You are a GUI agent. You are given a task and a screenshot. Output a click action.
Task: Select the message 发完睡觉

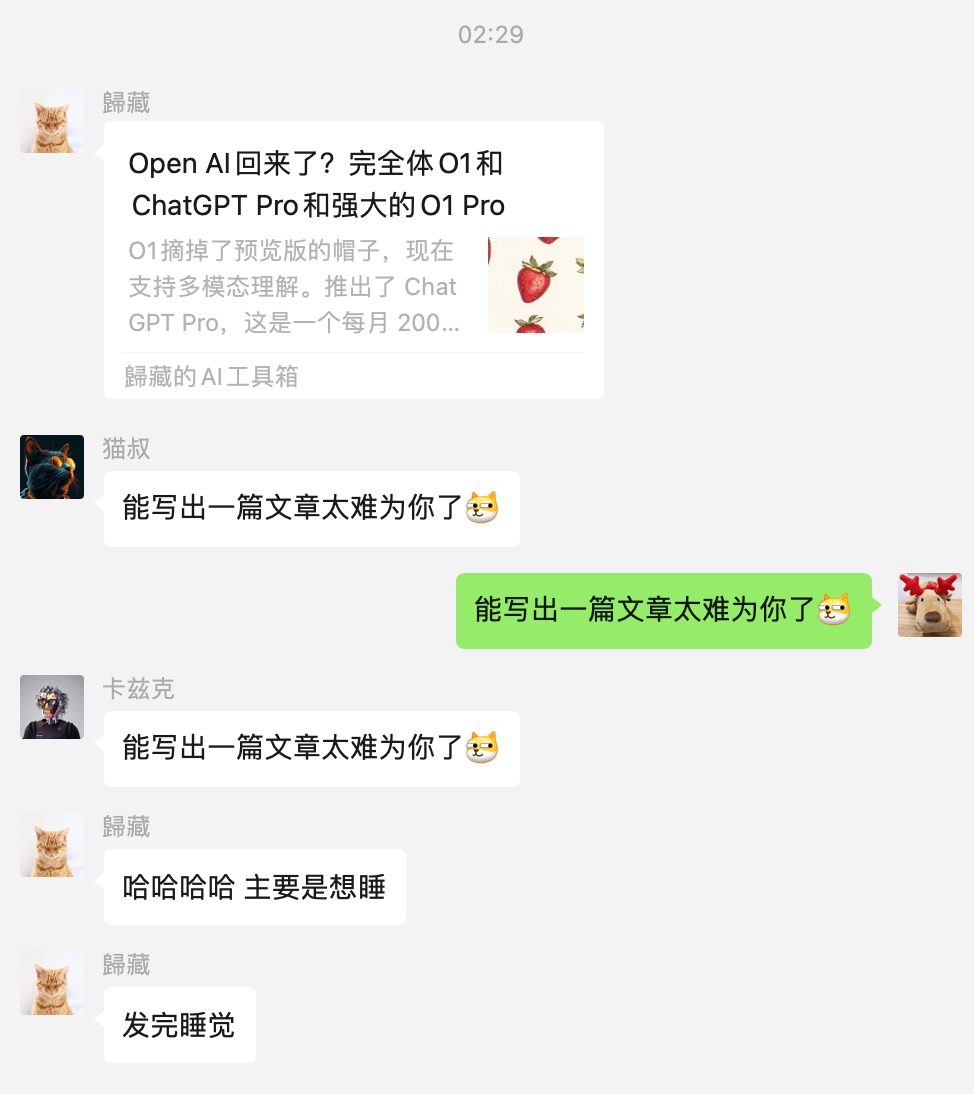(x=179, y=1025)
